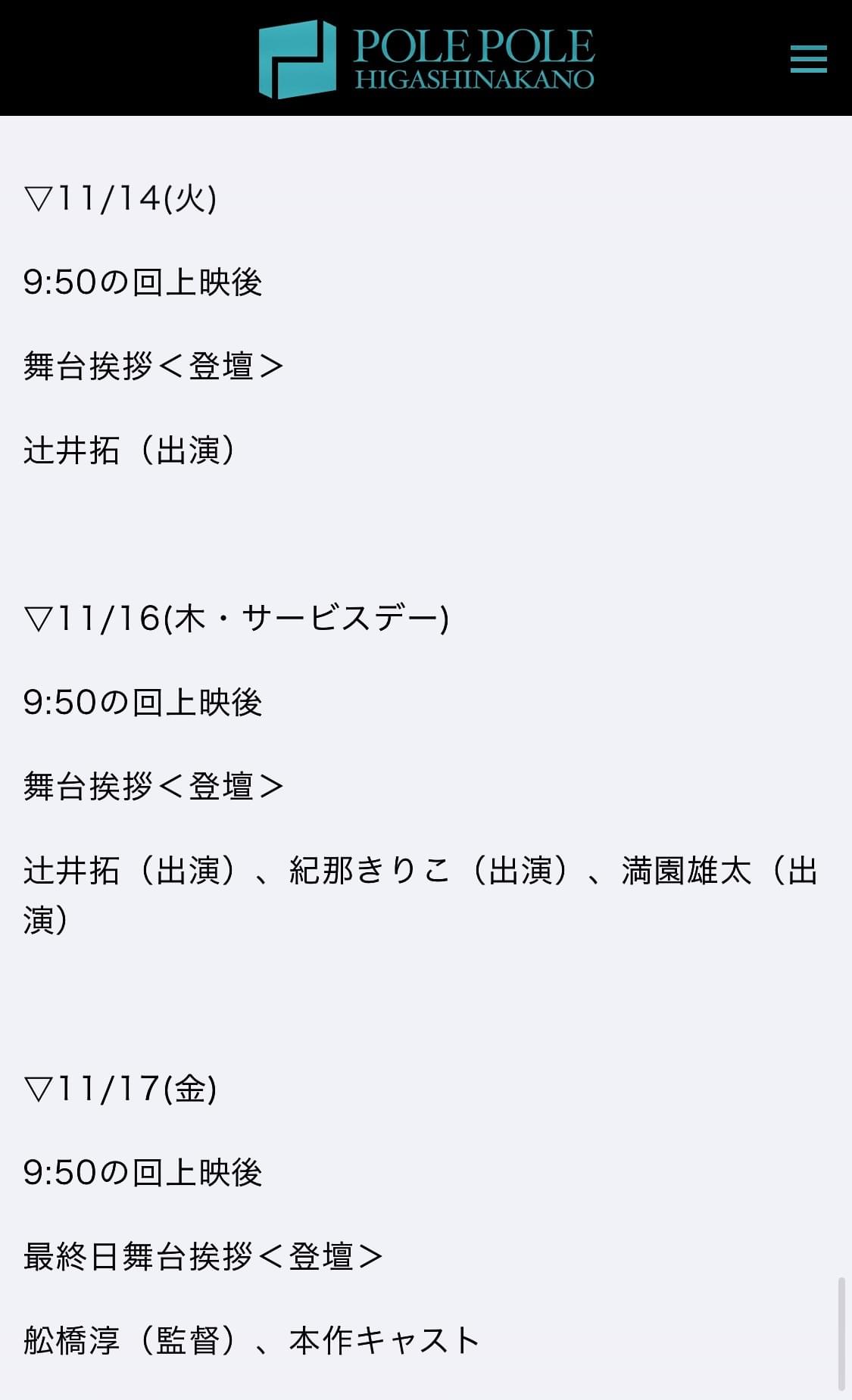
Task: Open the hamburger menu
Action: click(x=808, y=59)
